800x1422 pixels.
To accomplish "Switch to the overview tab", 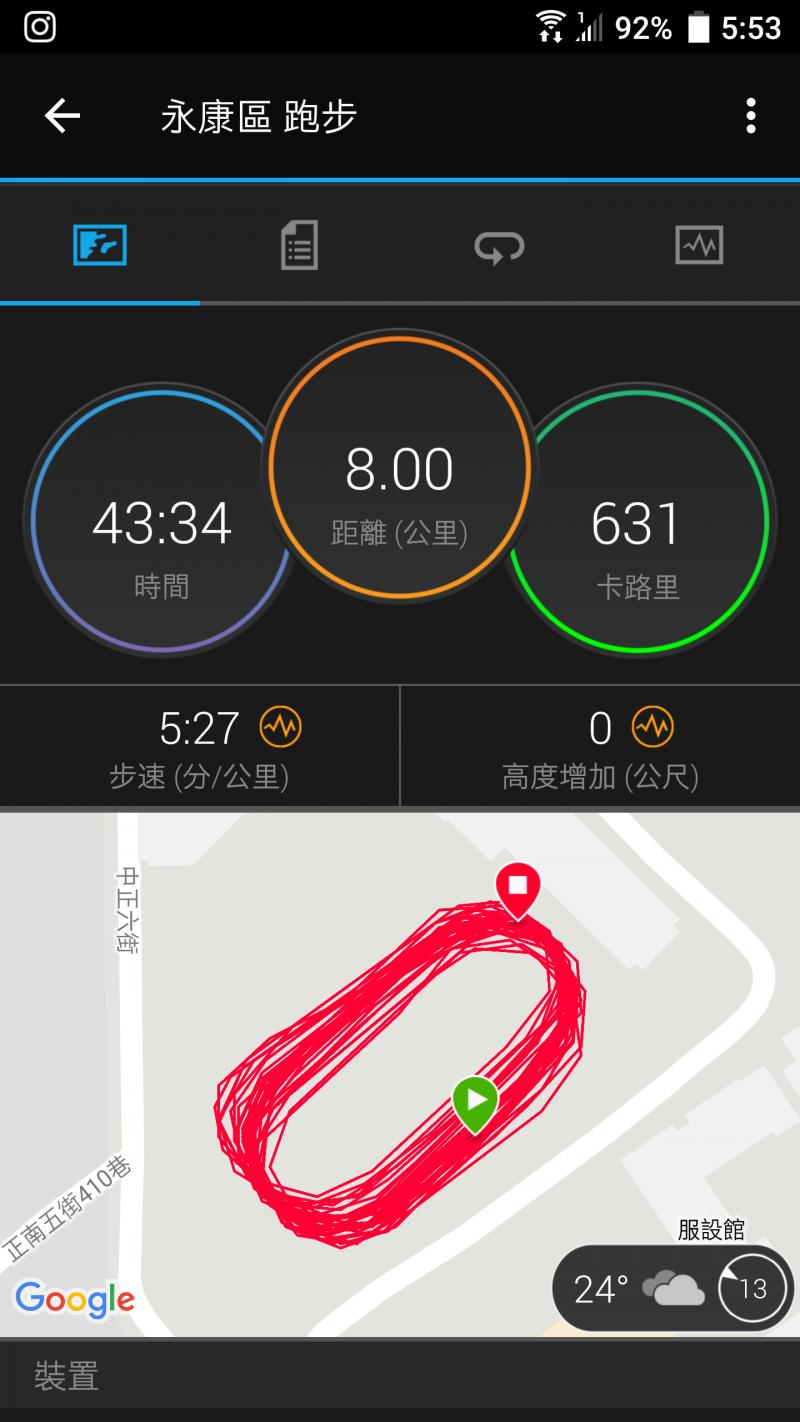I will (100, 245).
